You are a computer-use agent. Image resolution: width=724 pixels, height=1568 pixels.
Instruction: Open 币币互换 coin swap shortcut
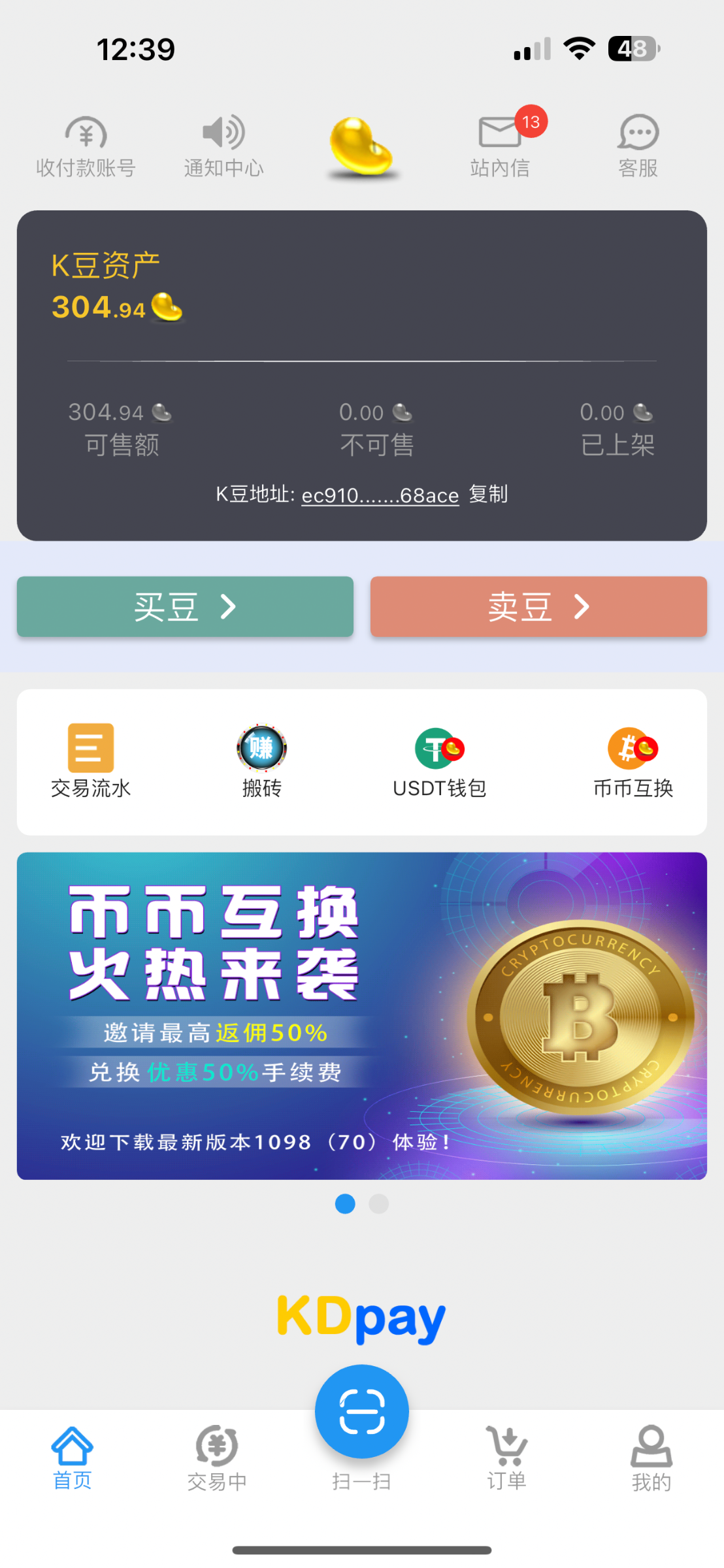click(633, 762)
